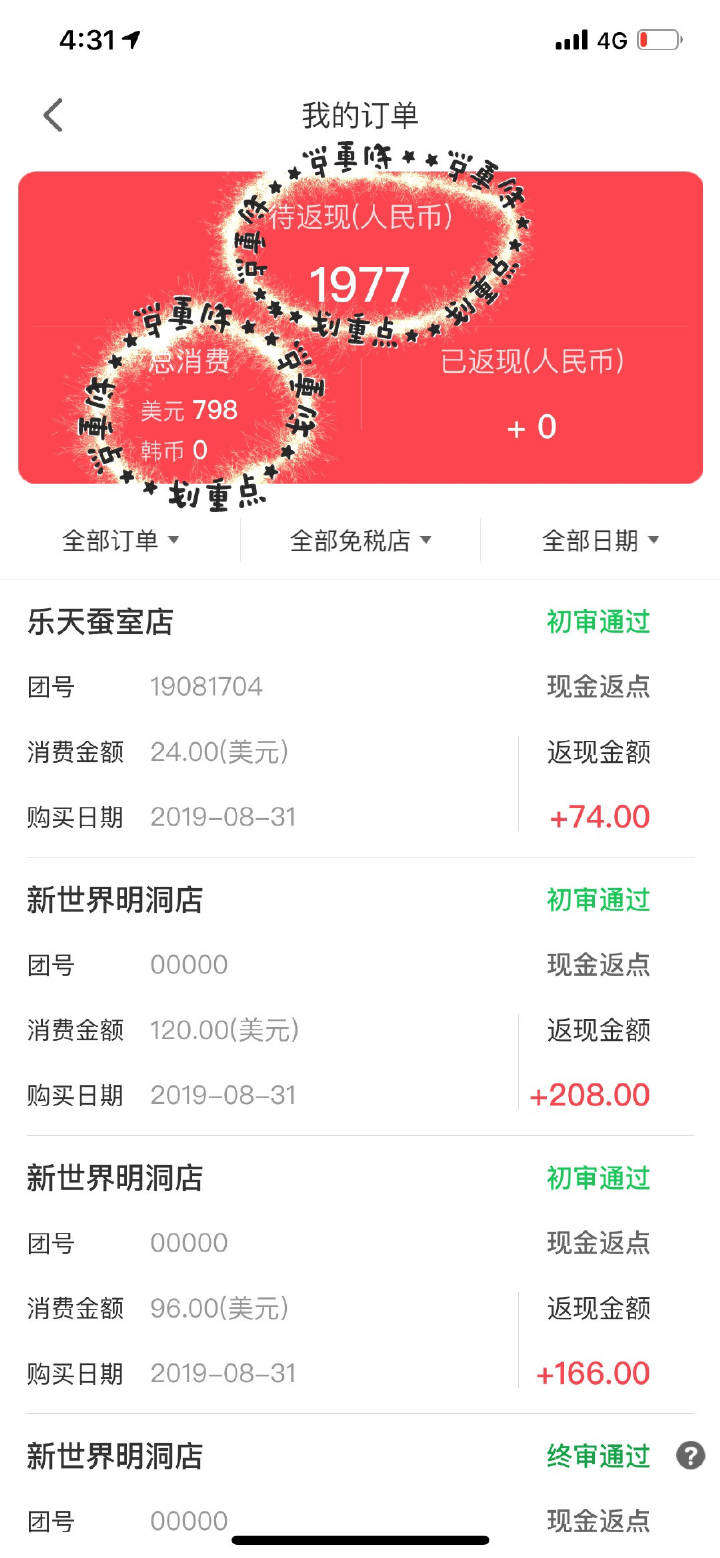Click the 初审通过 status on first order
720x1558 pixels.
click(x=597, y=622)
